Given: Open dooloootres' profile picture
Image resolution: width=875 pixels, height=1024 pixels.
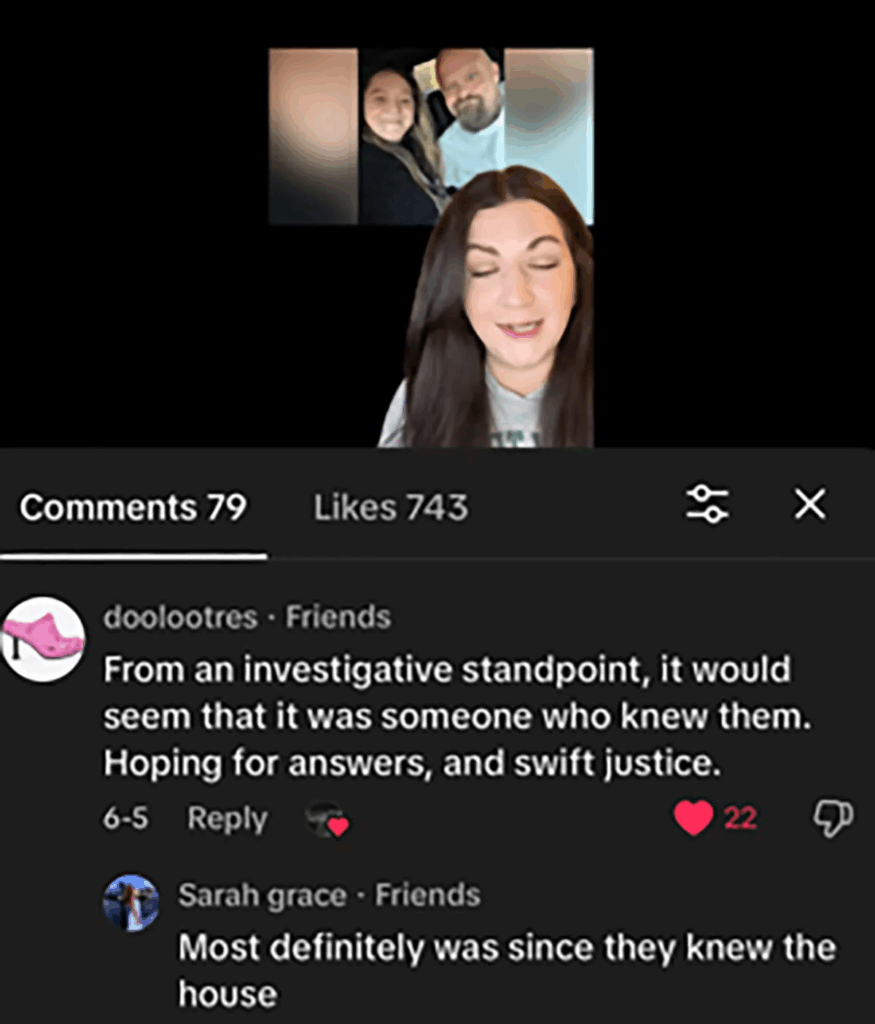Looking at the screenshot, I should point(43,638).
